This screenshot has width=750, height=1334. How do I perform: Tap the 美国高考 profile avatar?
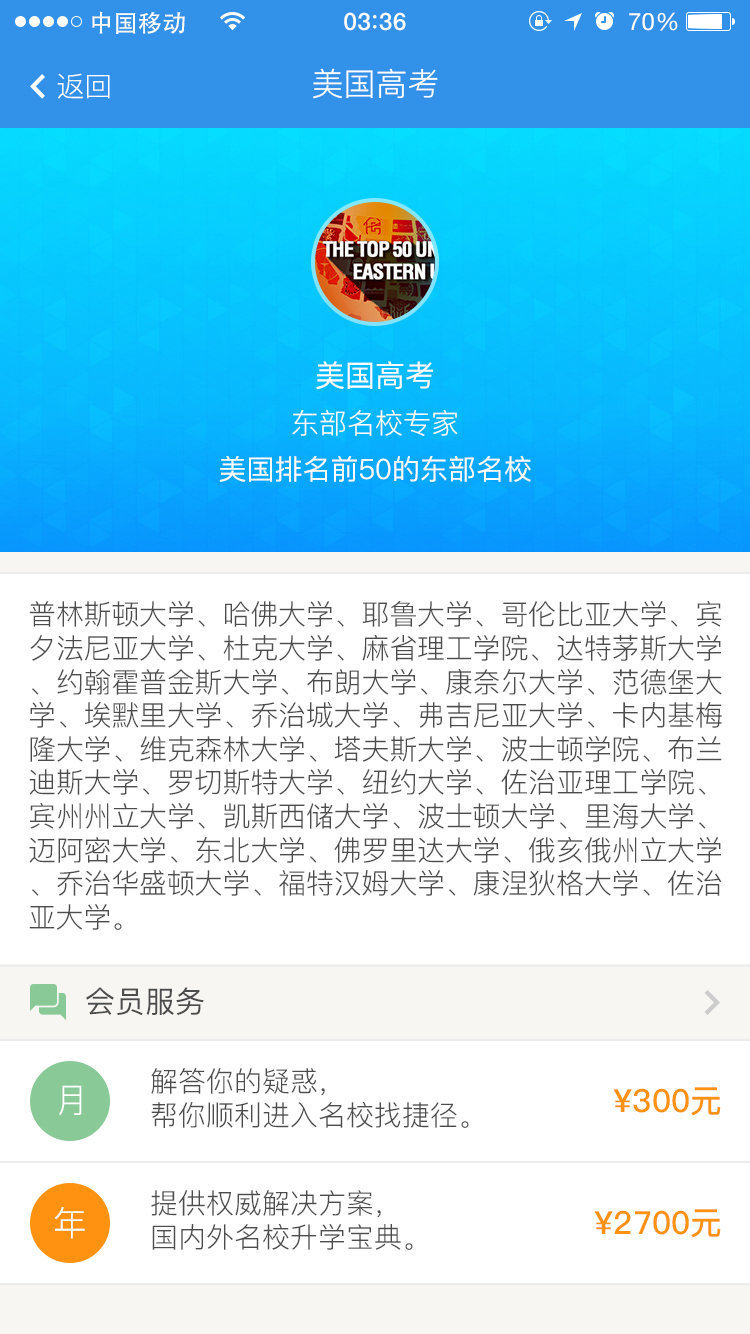pyautogui.click(x=375, y=262)
